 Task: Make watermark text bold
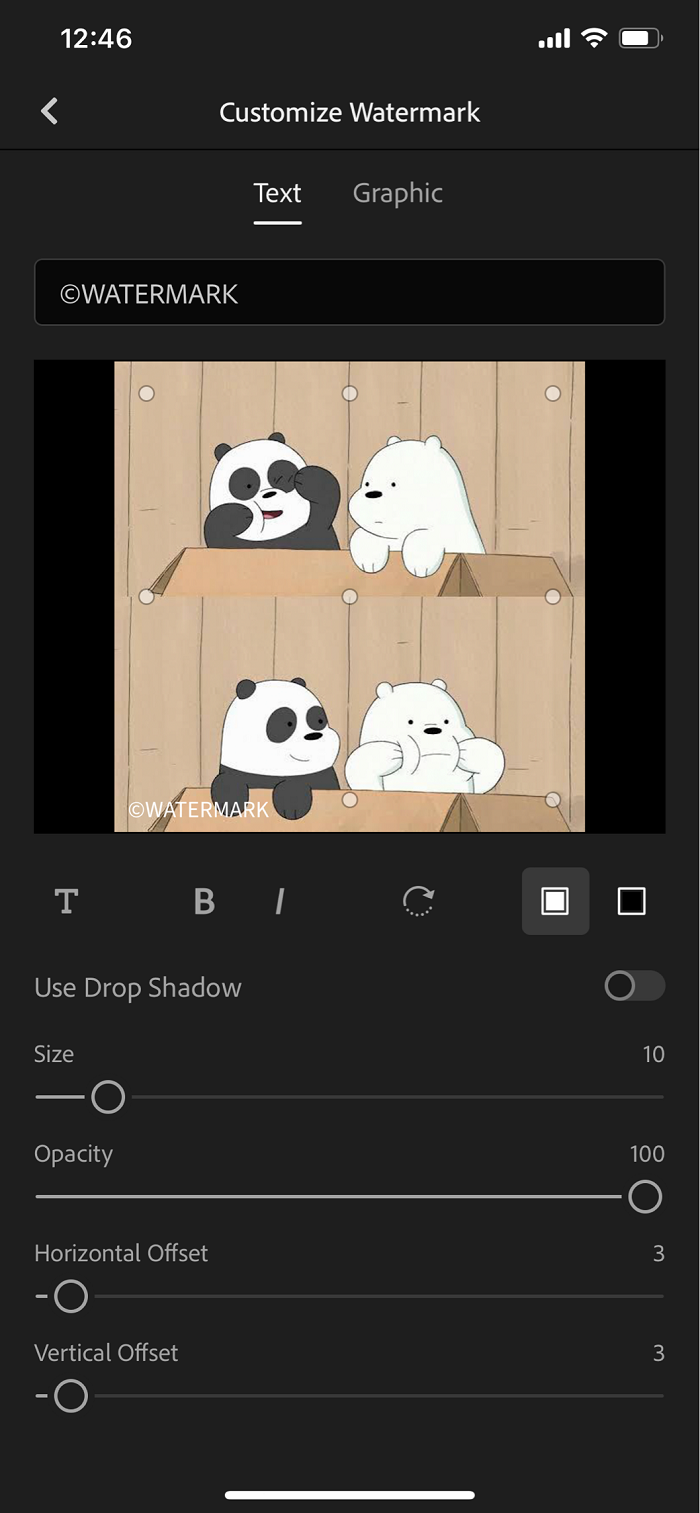(204, 901)
